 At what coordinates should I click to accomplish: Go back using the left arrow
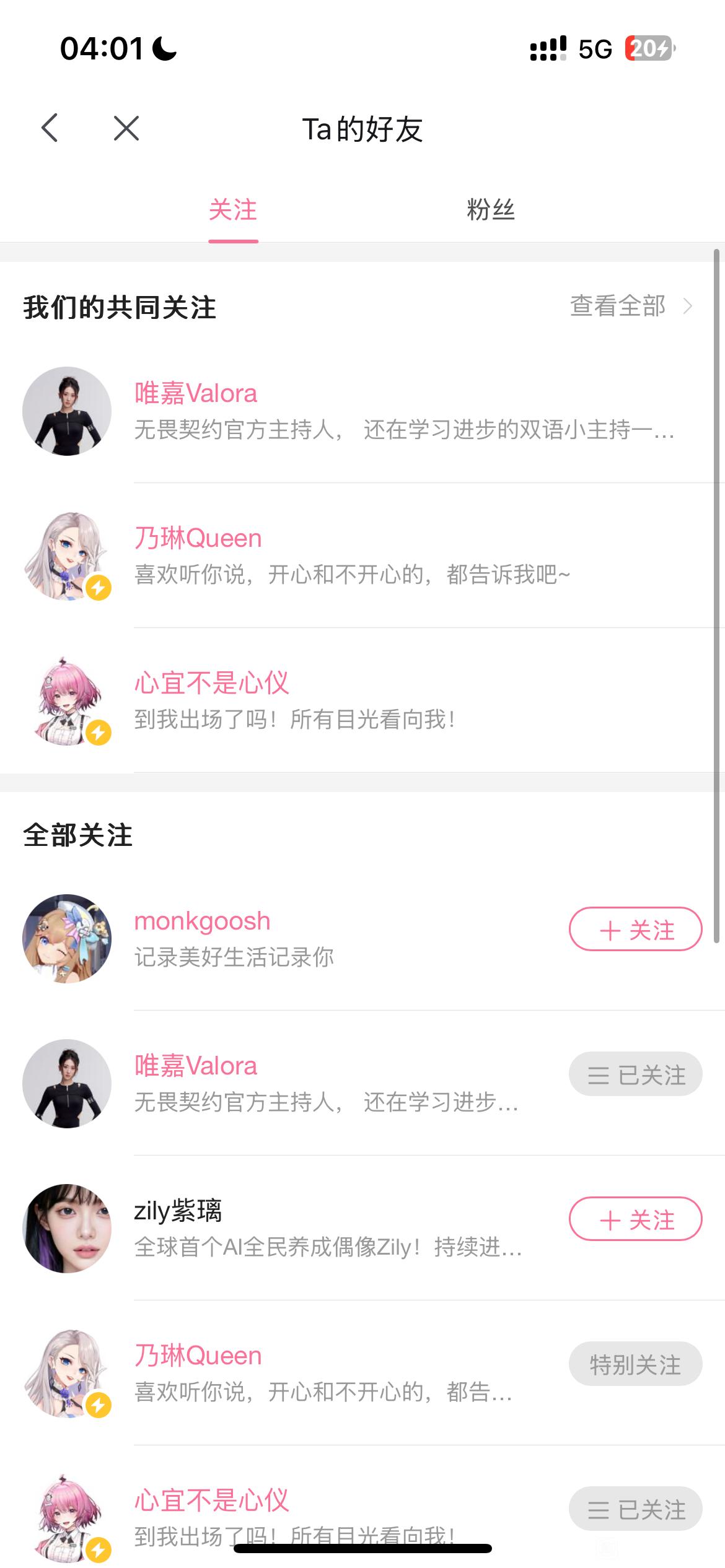[x=50, y=128]
